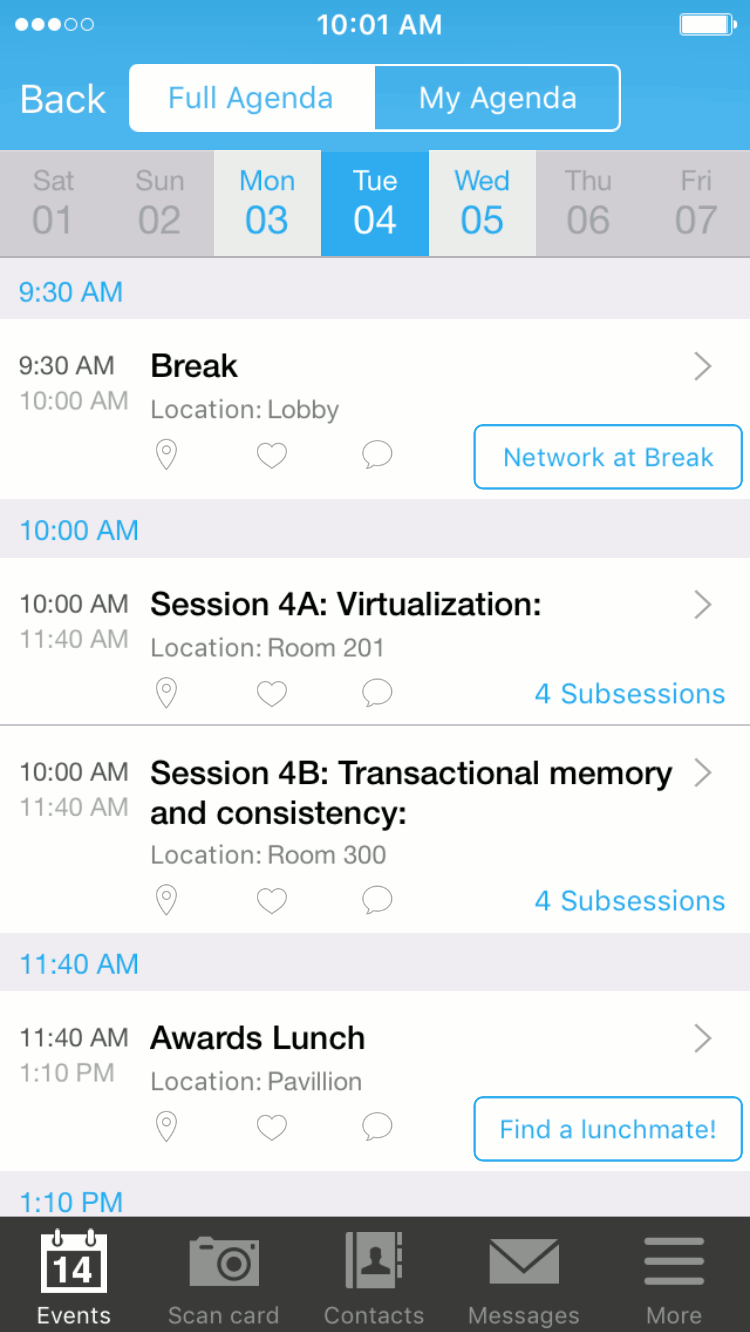This screenshot has width=750, height=1332.
Task: Go to the Contacts tab
Action: pyautogui.click(x=374, y=1277)
